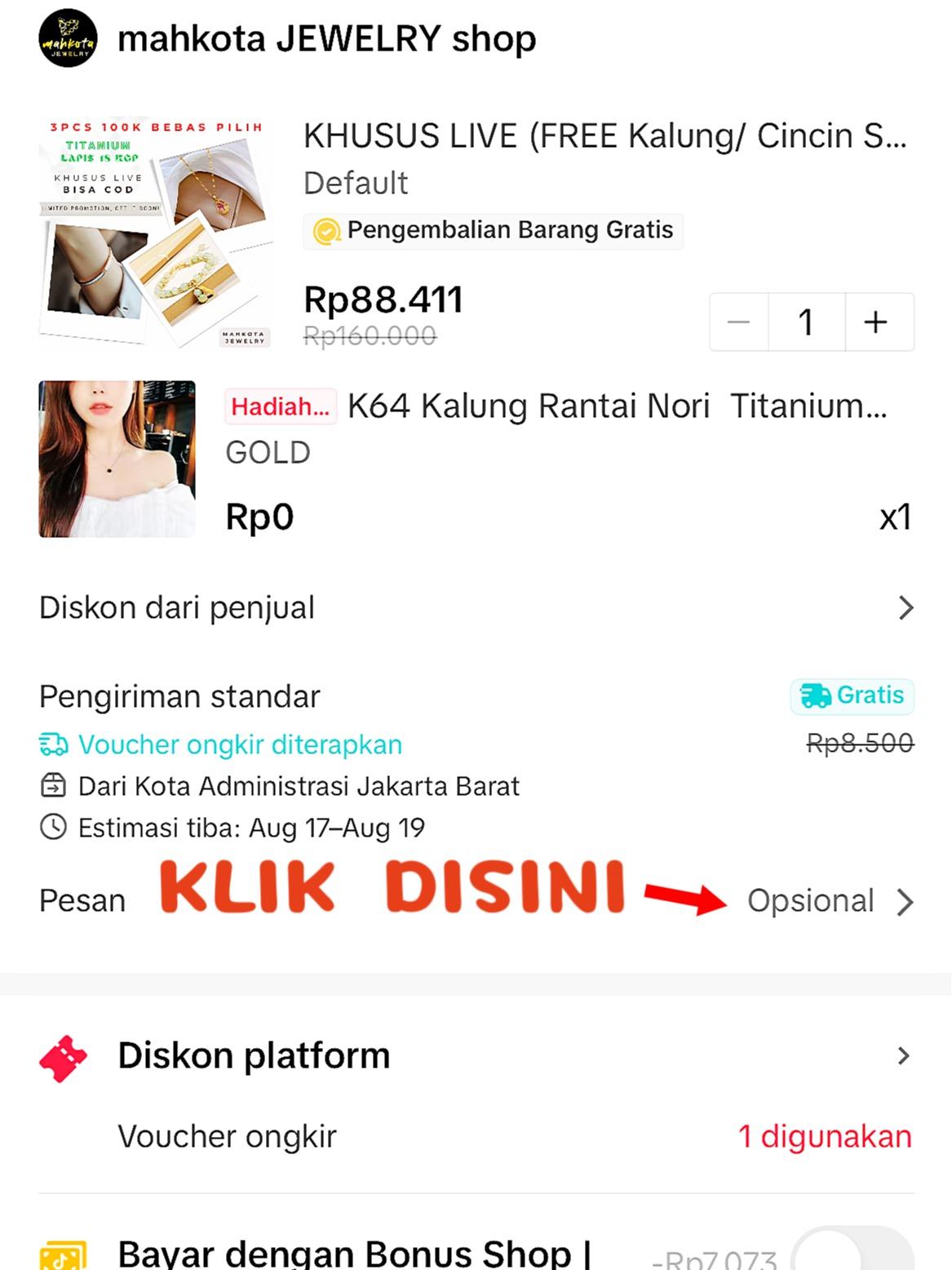The height and width of the screenshot is (1270, 952).
Task: Open the KHUSUS LIVE product thumbnail
Action: pos(155,233)
